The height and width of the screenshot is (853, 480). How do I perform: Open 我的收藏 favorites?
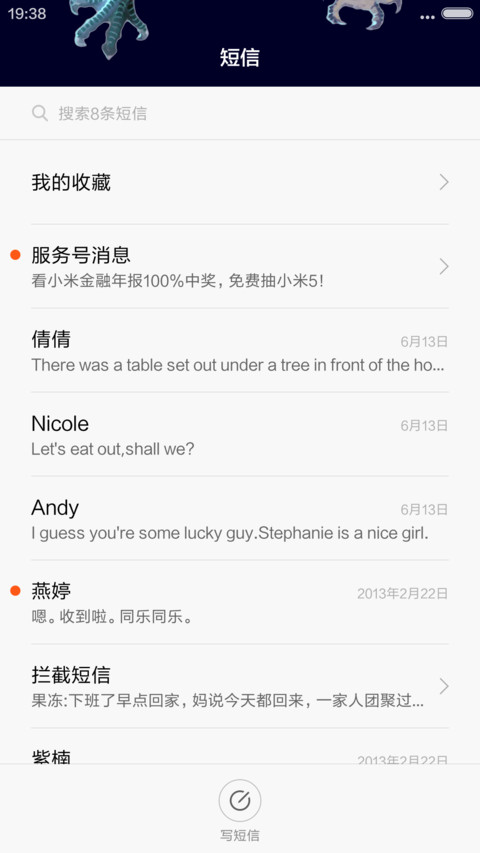click(240, 182)
